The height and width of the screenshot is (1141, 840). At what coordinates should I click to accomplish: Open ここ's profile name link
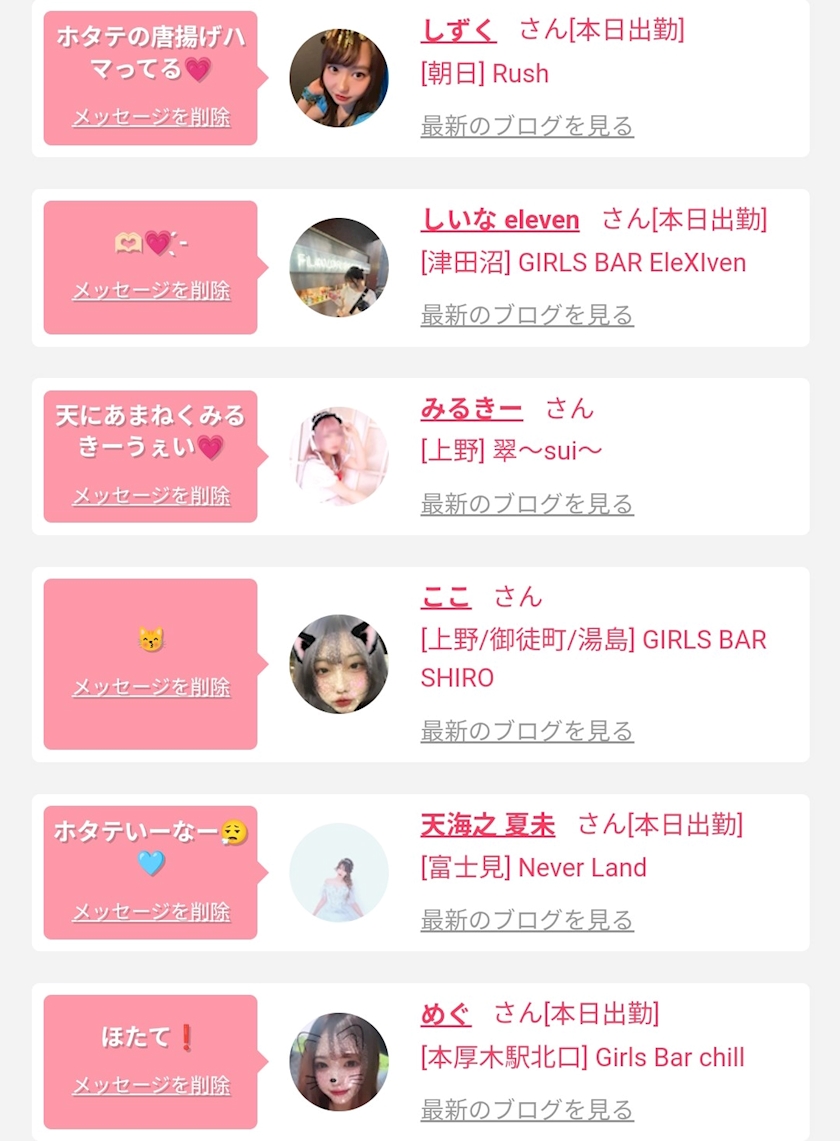[445, 597]
